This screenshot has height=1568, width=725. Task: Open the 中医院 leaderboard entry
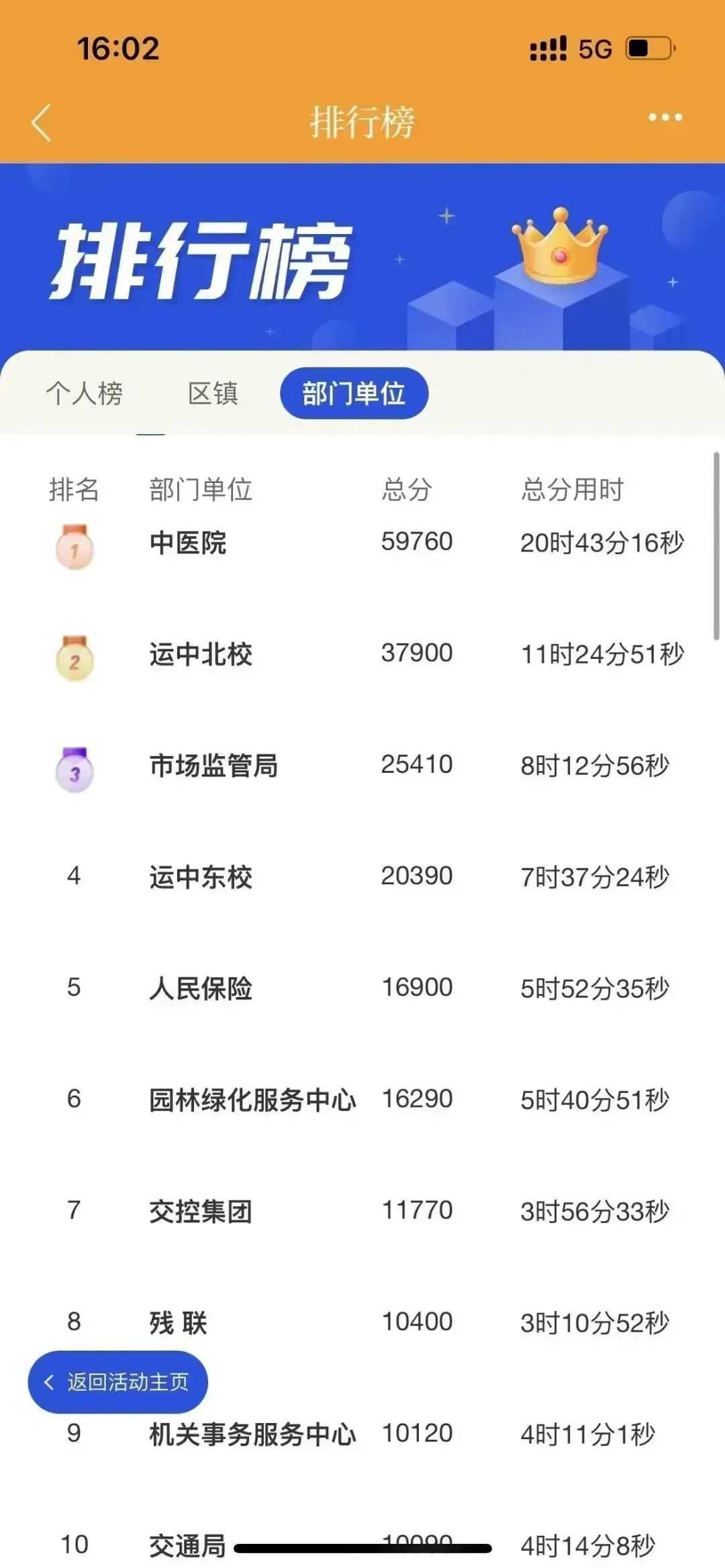188,543
